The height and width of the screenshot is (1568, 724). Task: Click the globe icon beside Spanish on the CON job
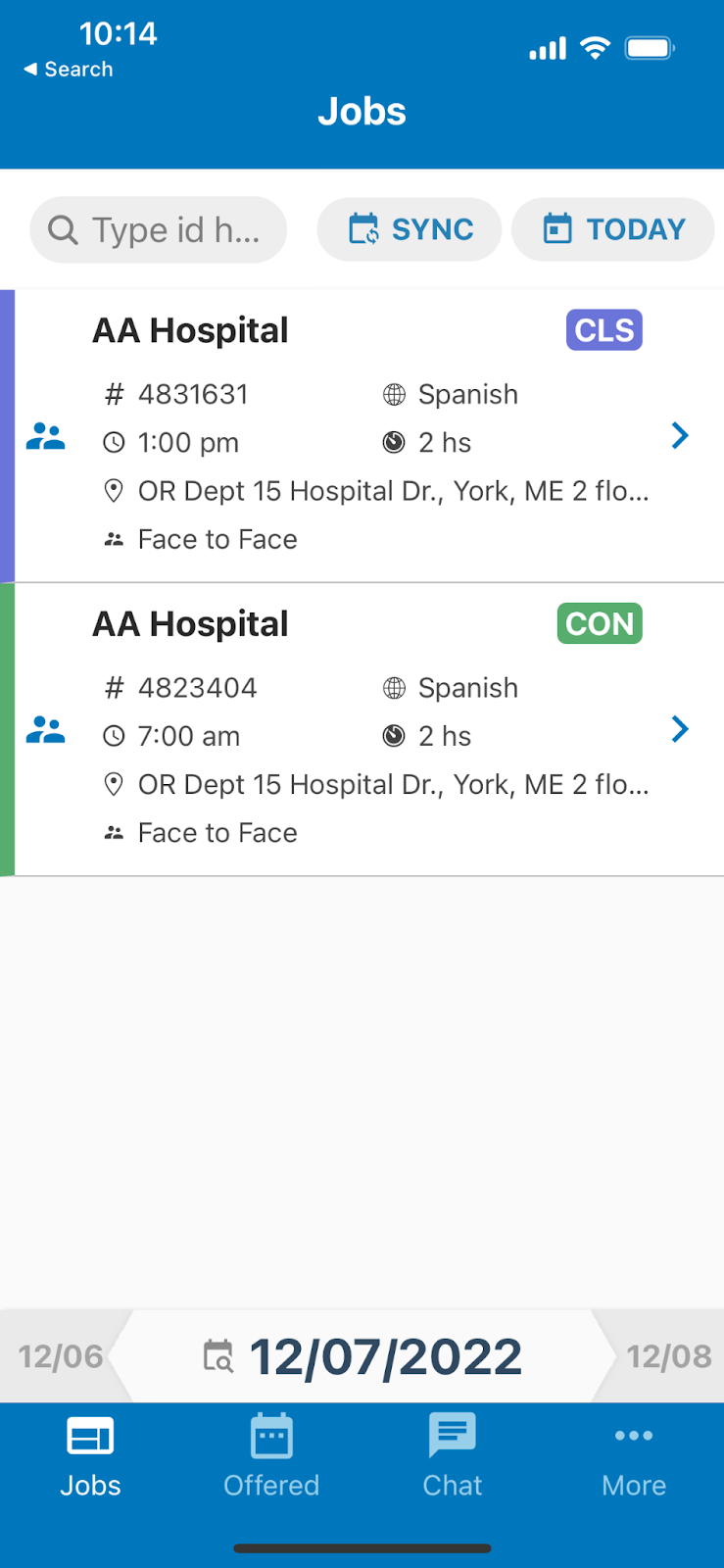pyautogui.click(x=393, y=687)
